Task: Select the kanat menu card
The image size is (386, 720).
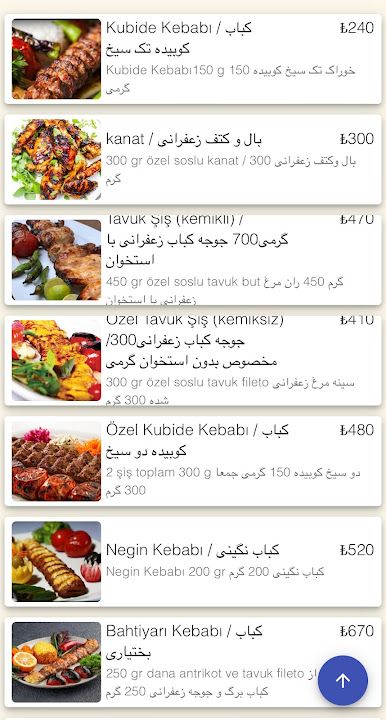Action: (x=193, y=159)
